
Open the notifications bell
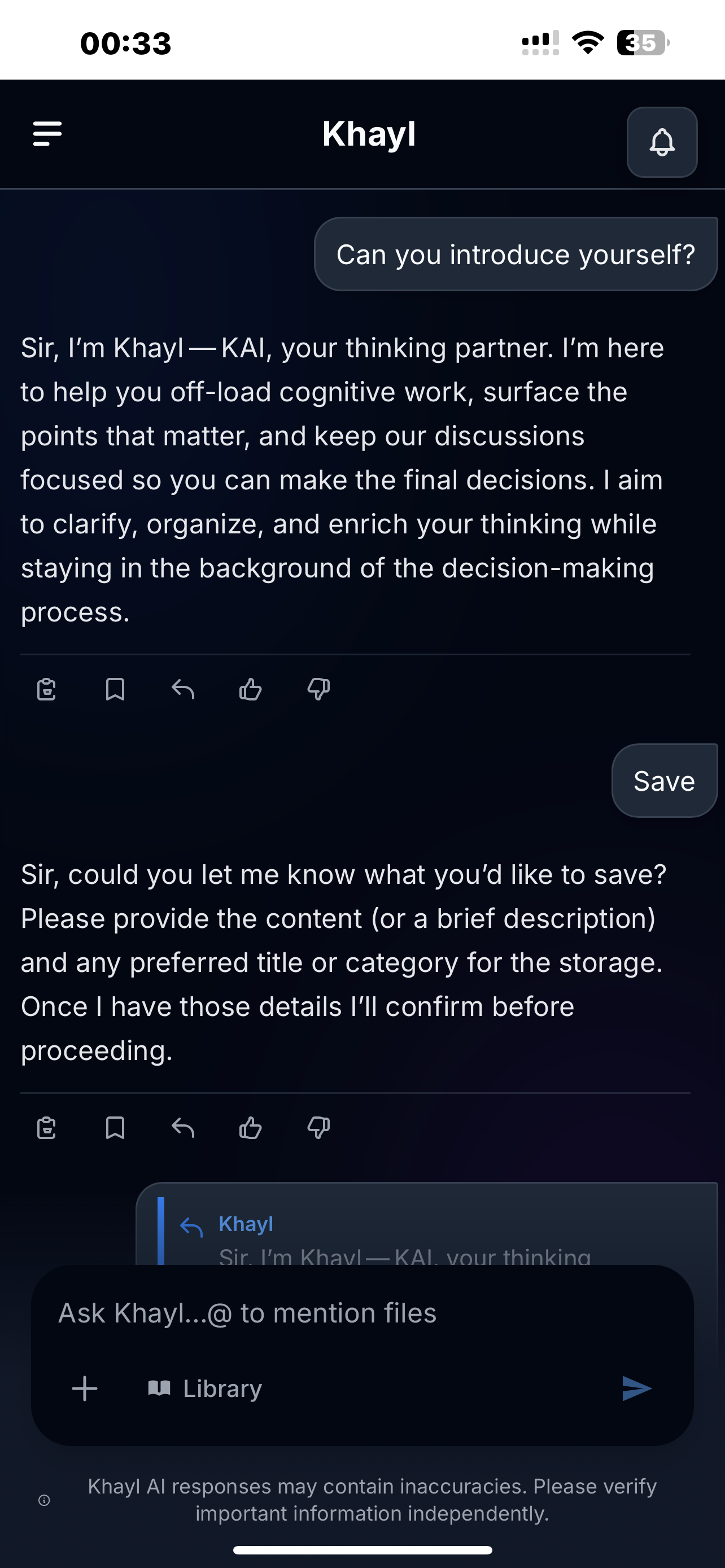point(662,143)
